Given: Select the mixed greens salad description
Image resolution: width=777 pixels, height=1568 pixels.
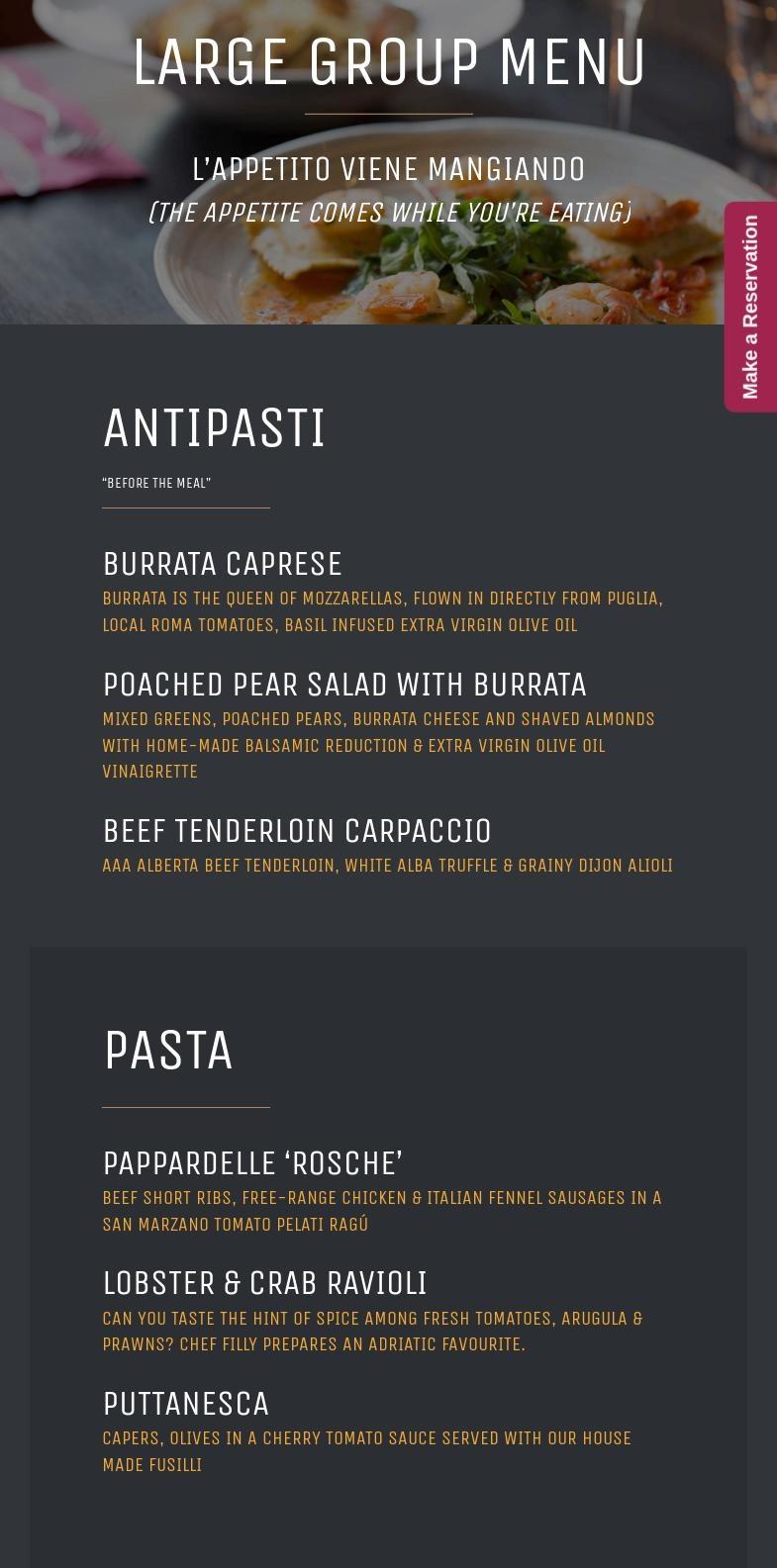Looking at the screenshot, I should 378,745.
